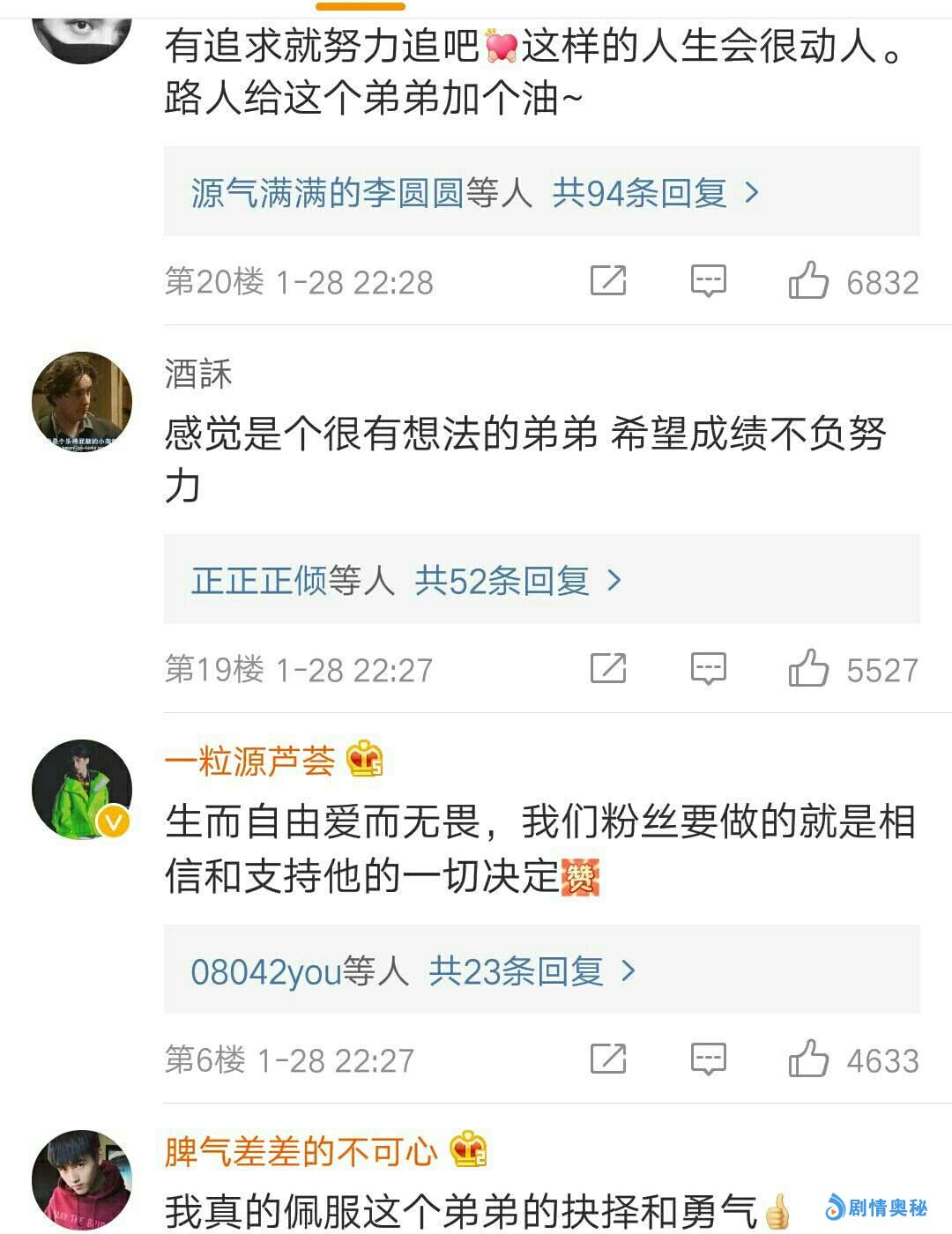Open 酒訸's profile avatar
Screen dimensions: 952x1234
82,401
